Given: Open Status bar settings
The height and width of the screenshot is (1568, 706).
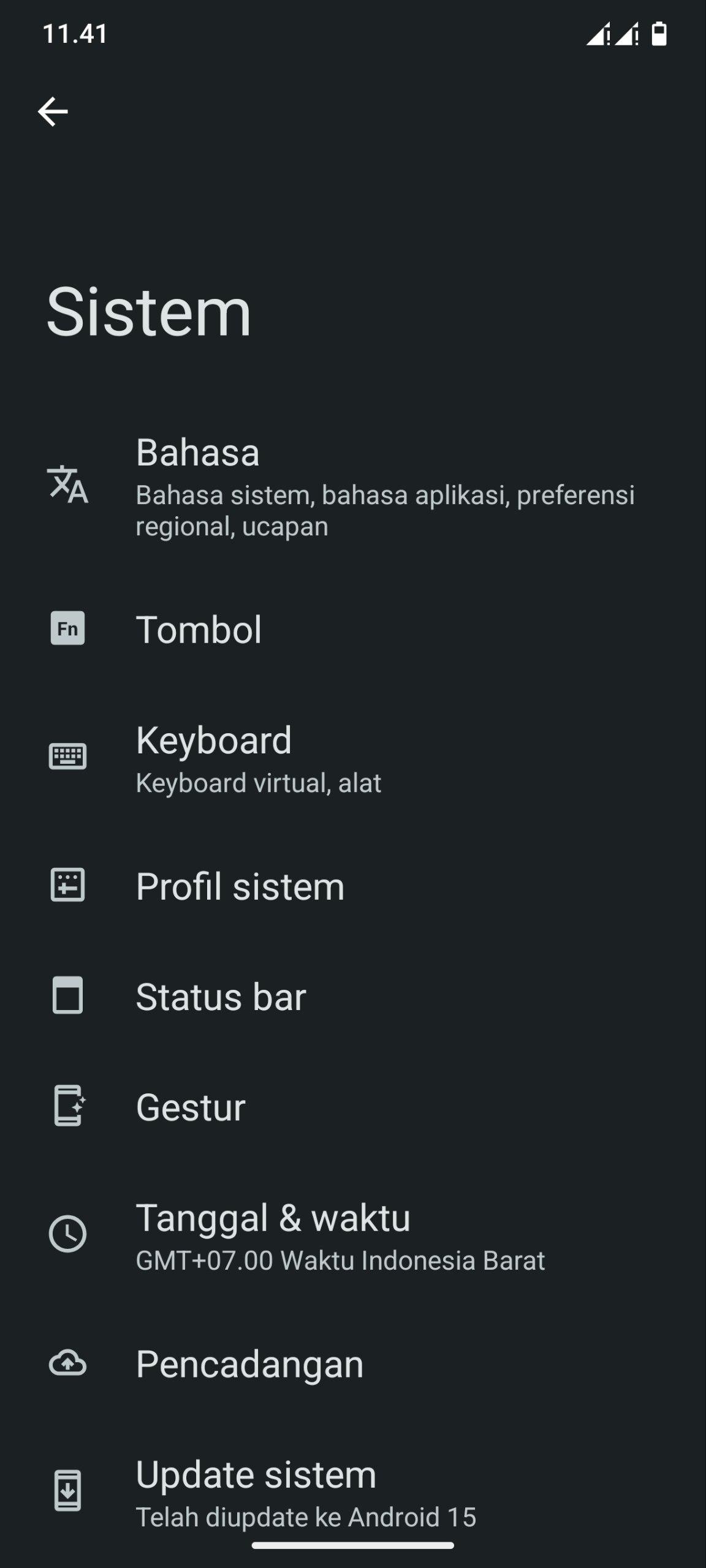Looking at the screenshot, I should point(353,997).
